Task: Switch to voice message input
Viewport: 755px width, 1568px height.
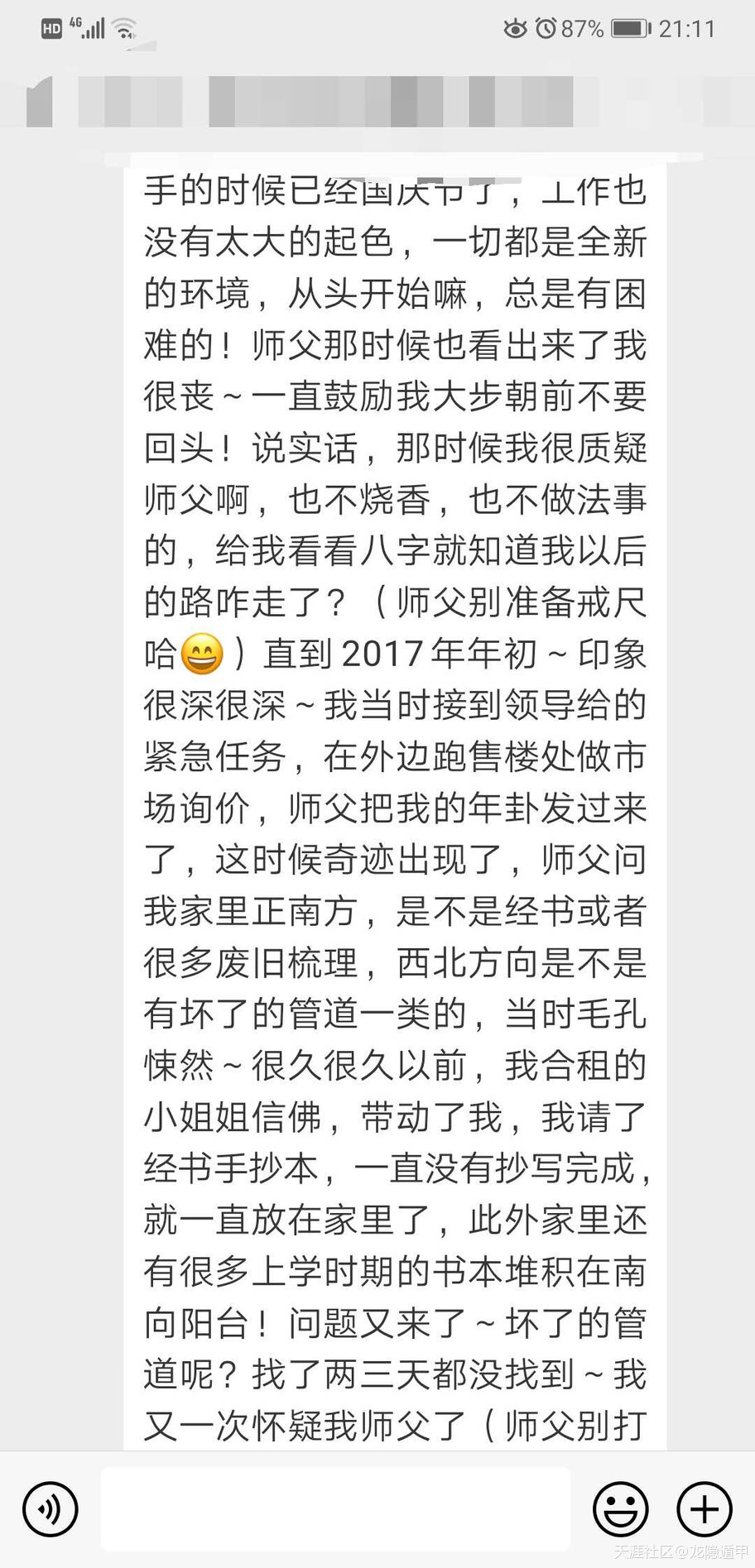Action: 50,1508
